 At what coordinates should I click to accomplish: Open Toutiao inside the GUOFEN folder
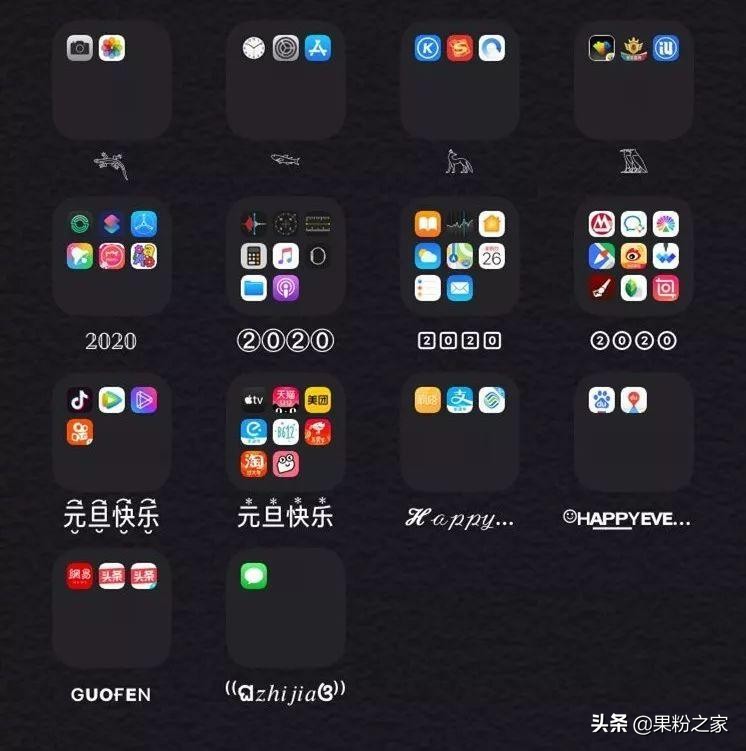coord(112,576)
